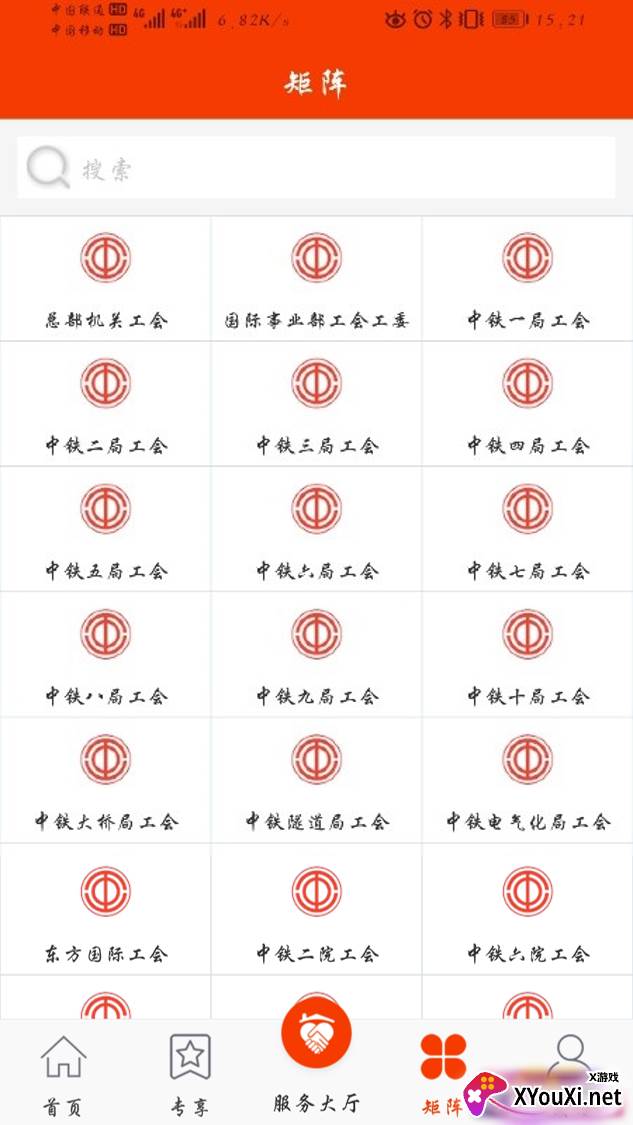Open 中铁六局工会
Viewport: 633px width, 1125px height.
pos(317,530)
